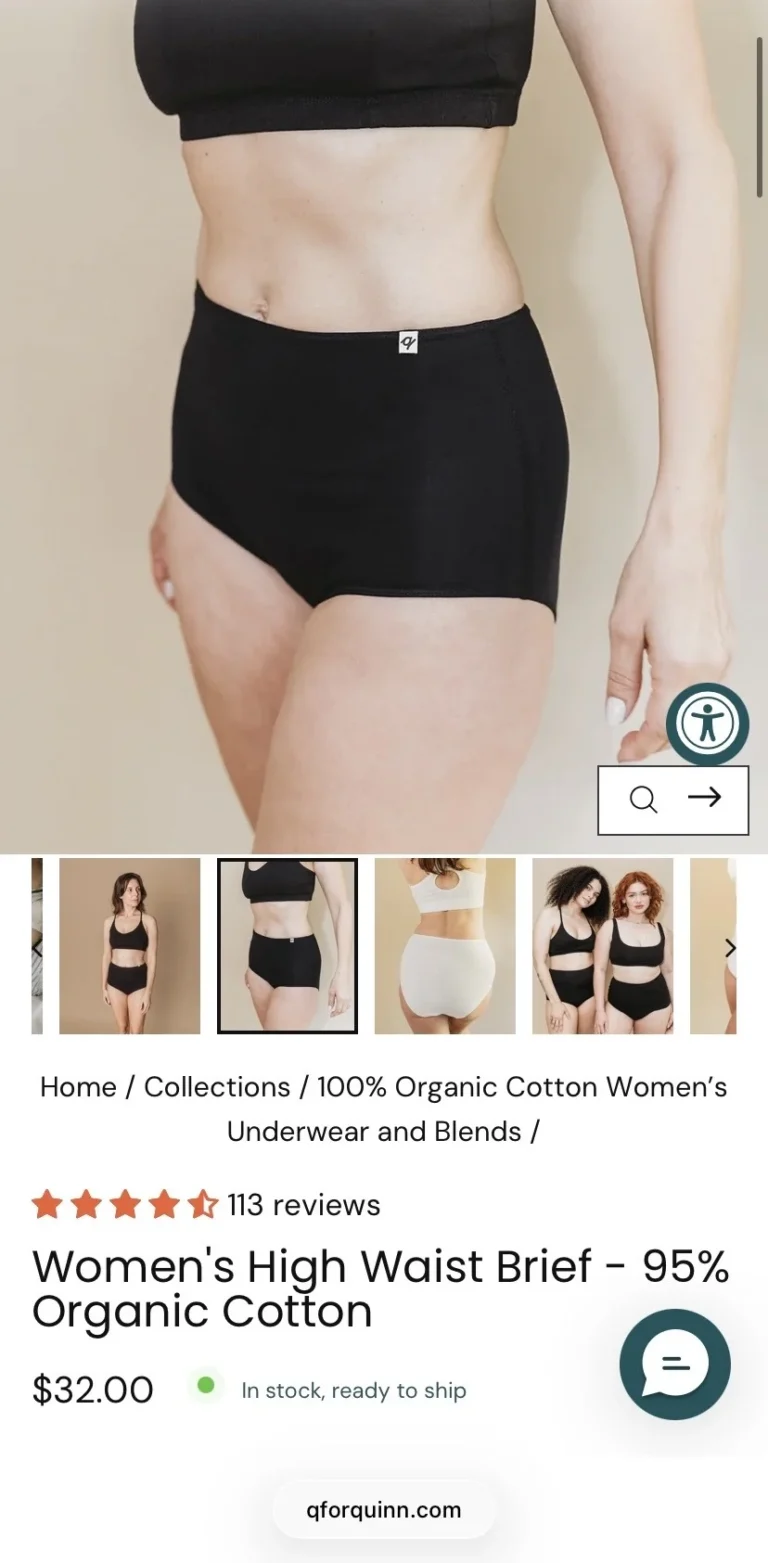Viewport: 768px width, 1563px height.
Task: Show previous thumbnails with left chevron
Action: pyautogui.click(x=37, y=948)
